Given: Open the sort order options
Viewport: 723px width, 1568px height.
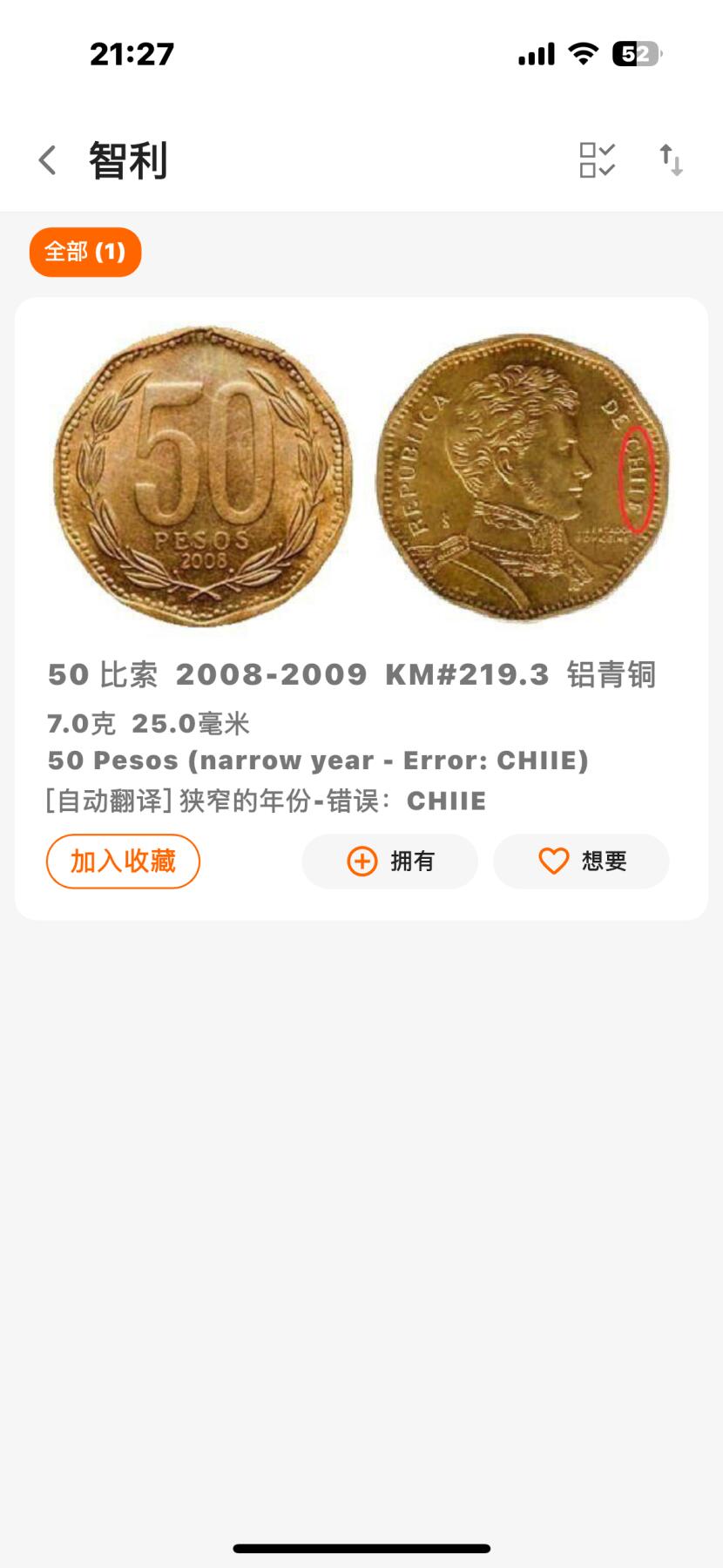Looking at the screenshot, I should tap(671, 160).
